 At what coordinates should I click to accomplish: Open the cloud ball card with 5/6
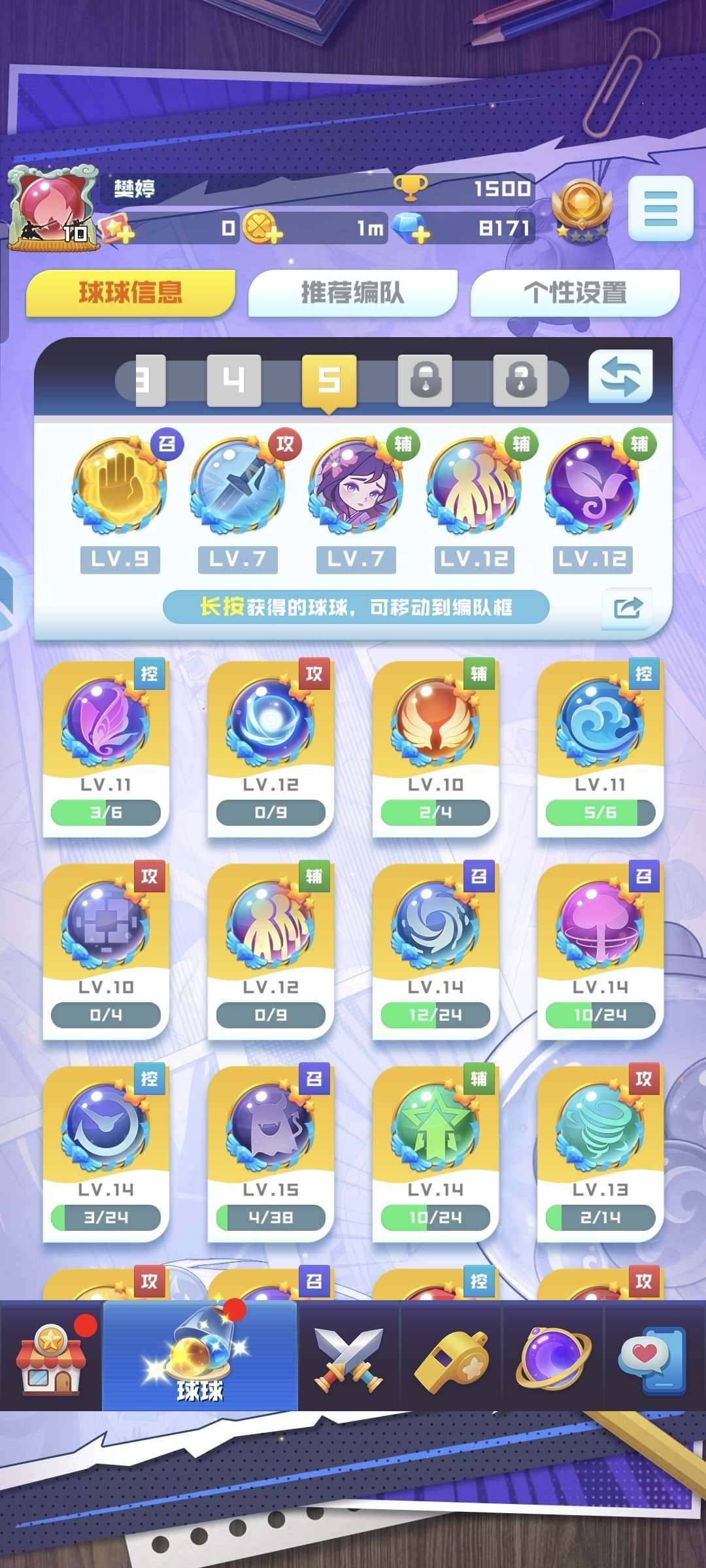coord(600,748)
